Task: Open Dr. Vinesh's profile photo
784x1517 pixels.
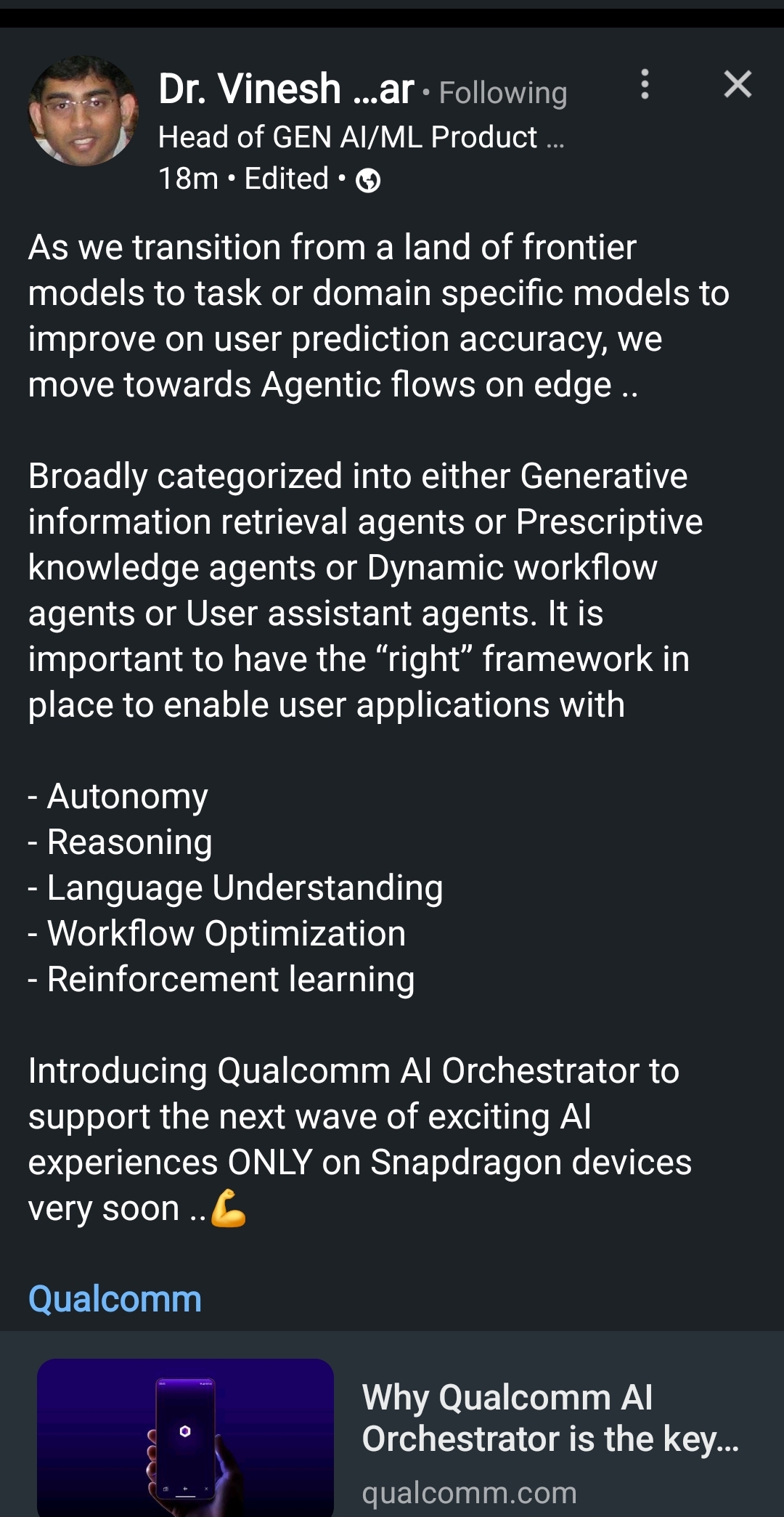Action: (x=83, y=111)
